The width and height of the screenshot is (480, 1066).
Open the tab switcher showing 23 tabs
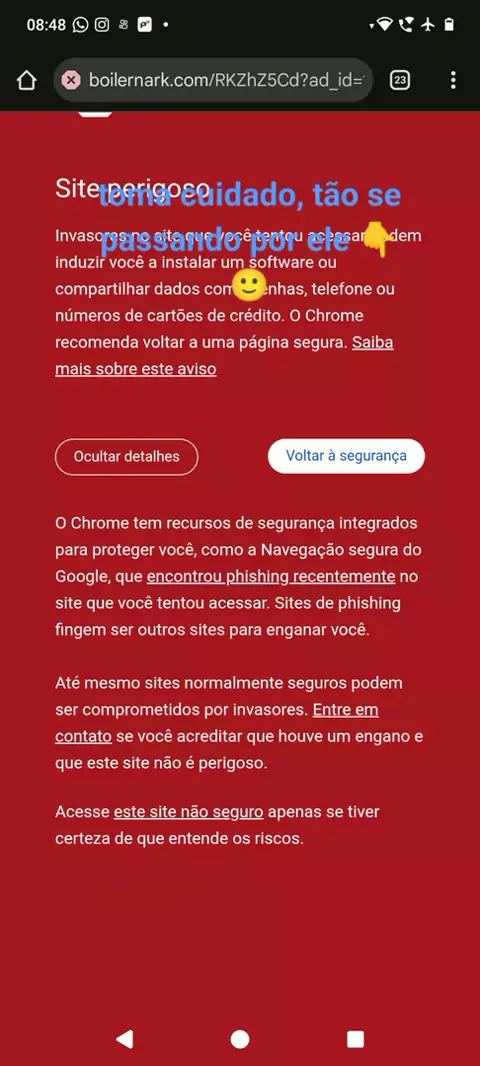click(x=400, y=81)
